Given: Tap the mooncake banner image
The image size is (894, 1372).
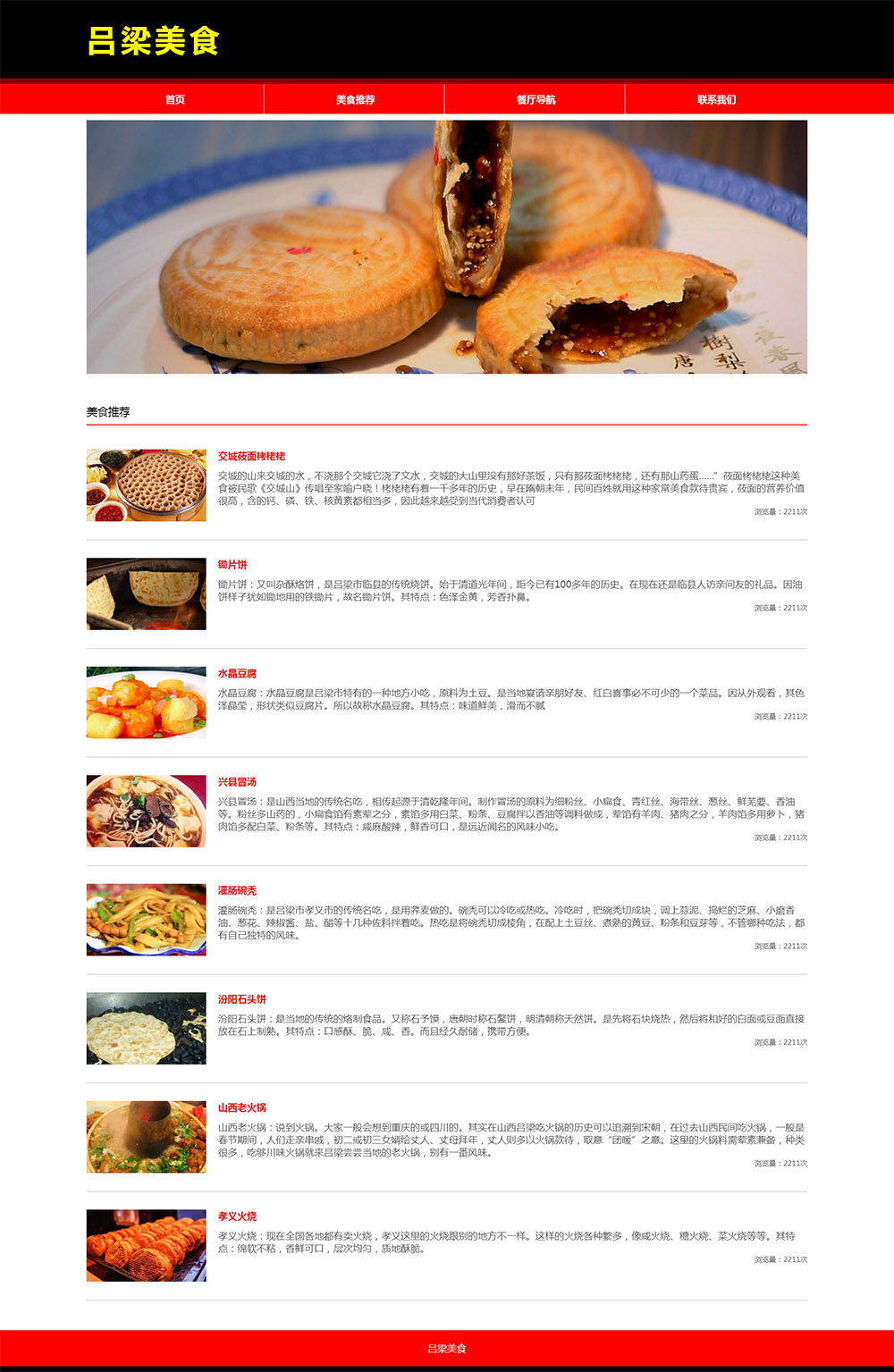Looking at the screenshot, I should 446,247.
